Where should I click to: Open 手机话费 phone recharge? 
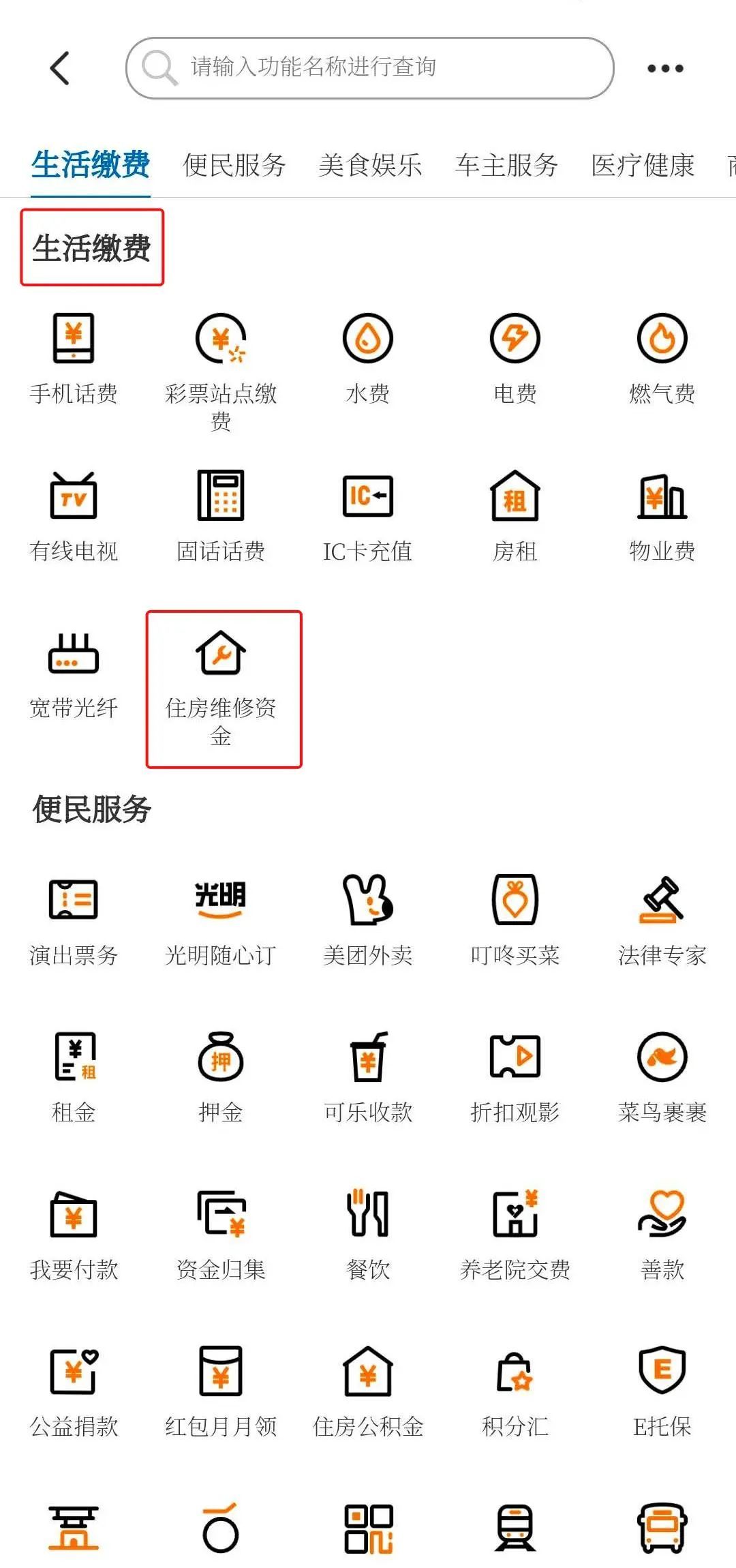pyautogui.click(x=74, y=359)
